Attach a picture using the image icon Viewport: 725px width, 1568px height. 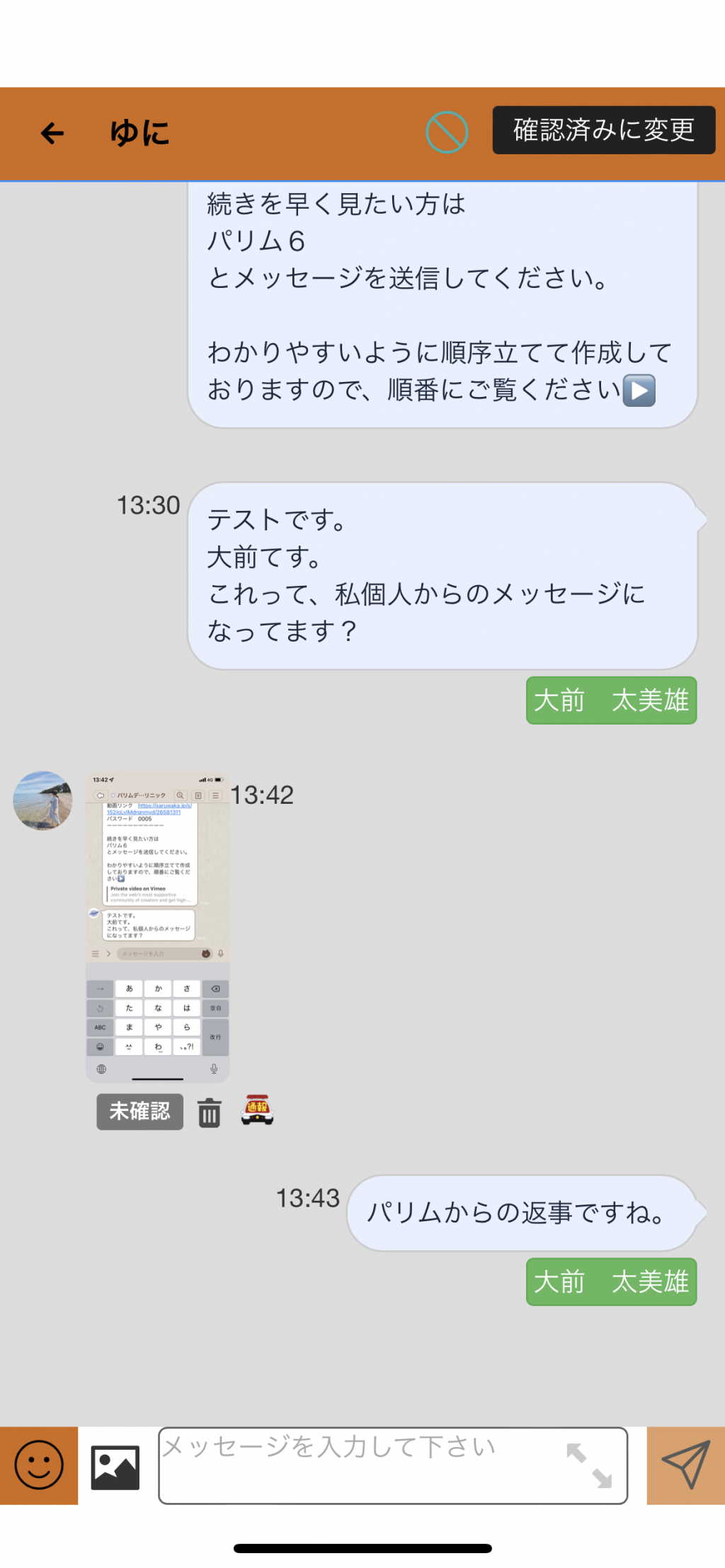click(115, 1467)
